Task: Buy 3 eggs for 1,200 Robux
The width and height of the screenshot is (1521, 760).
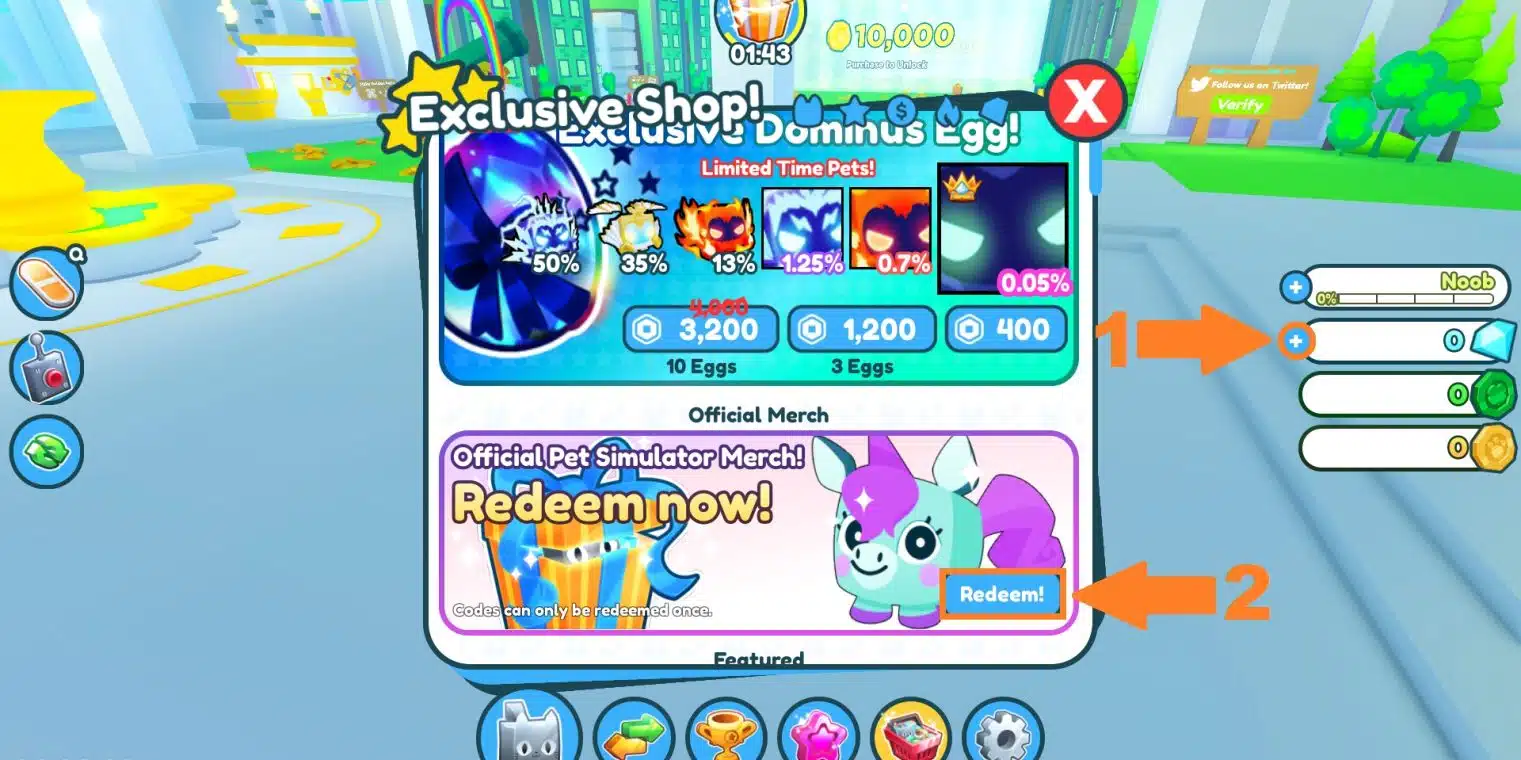Action: [x=862, y=330]
